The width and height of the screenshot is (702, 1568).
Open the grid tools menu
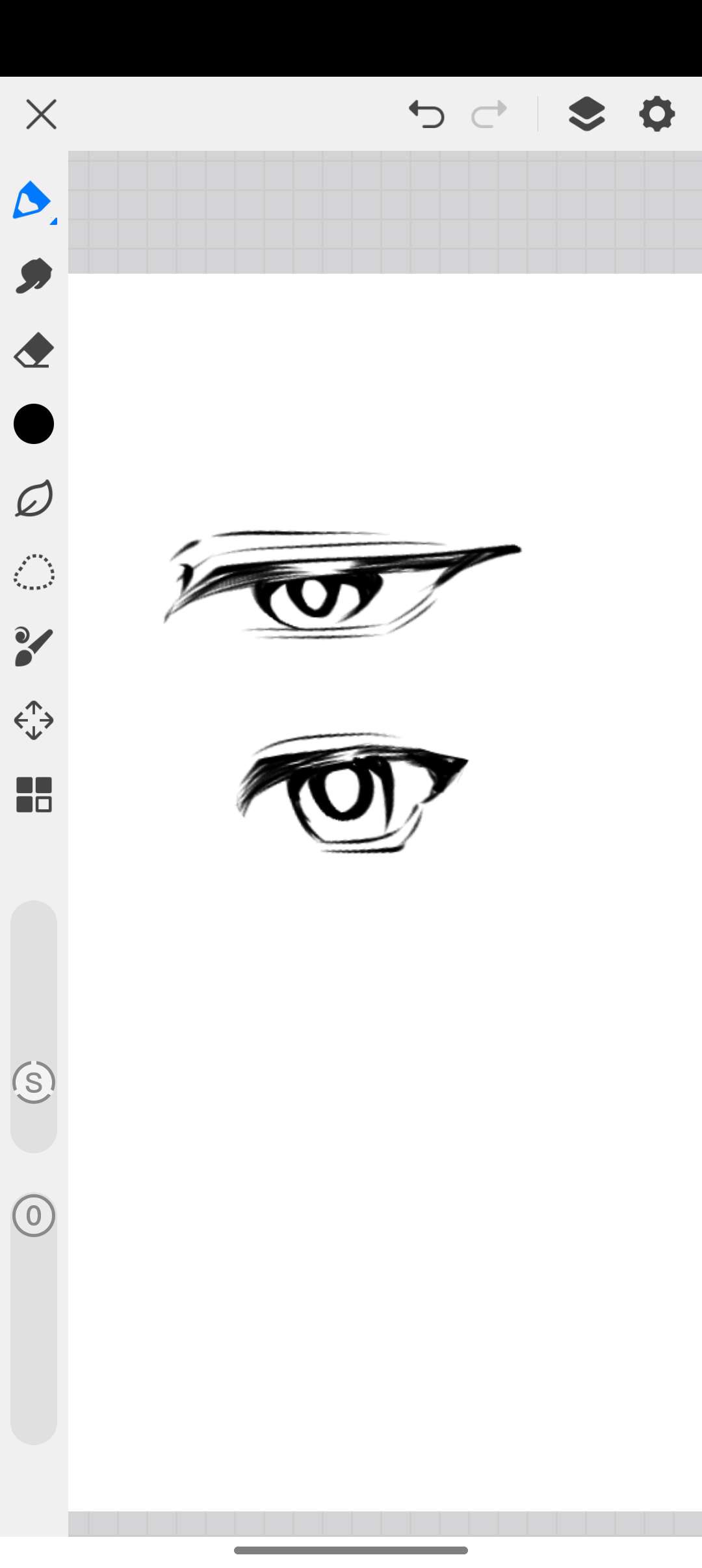(33, 794)
